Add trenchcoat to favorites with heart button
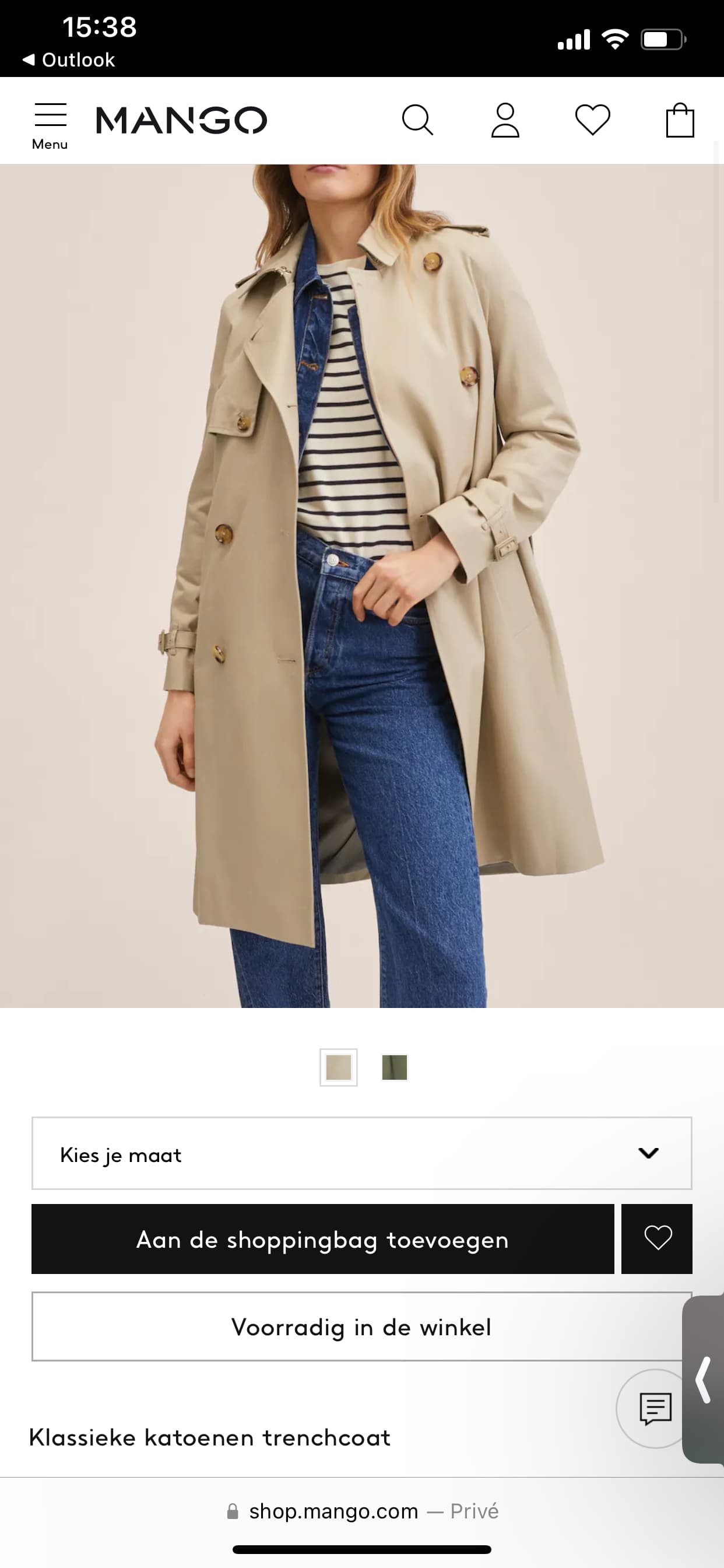Viewport: 724px width, 1568px height. (x=657, y=1238)
